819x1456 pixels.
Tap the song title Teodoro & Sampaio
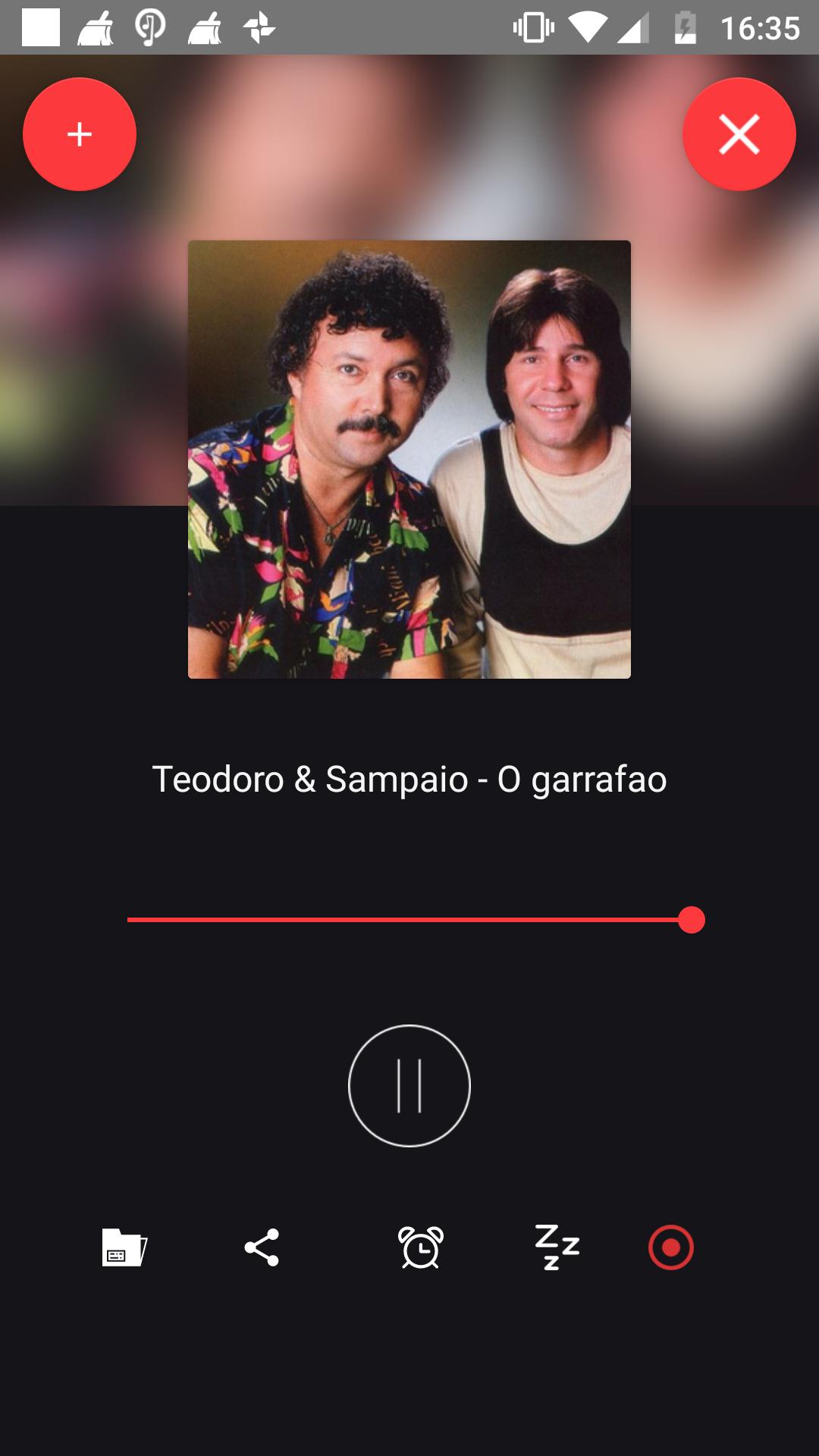point(409,780)
